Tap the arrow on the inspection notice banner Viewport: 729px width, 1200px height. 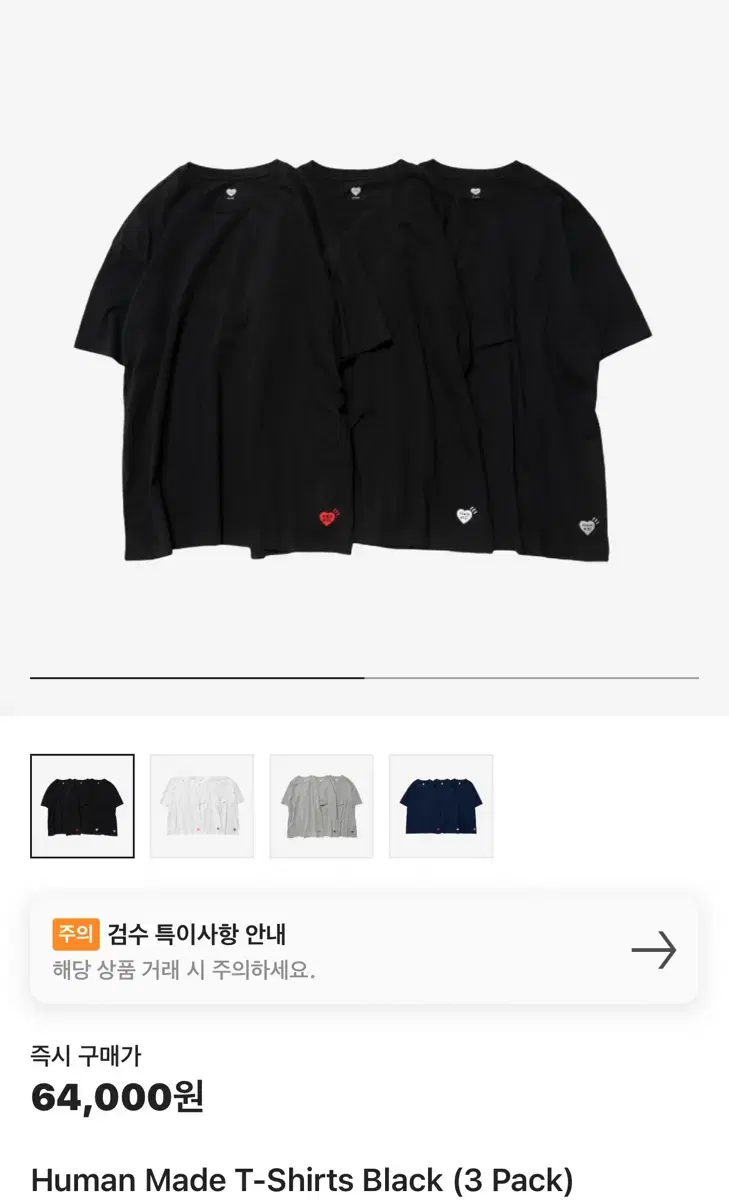(655, 951)
